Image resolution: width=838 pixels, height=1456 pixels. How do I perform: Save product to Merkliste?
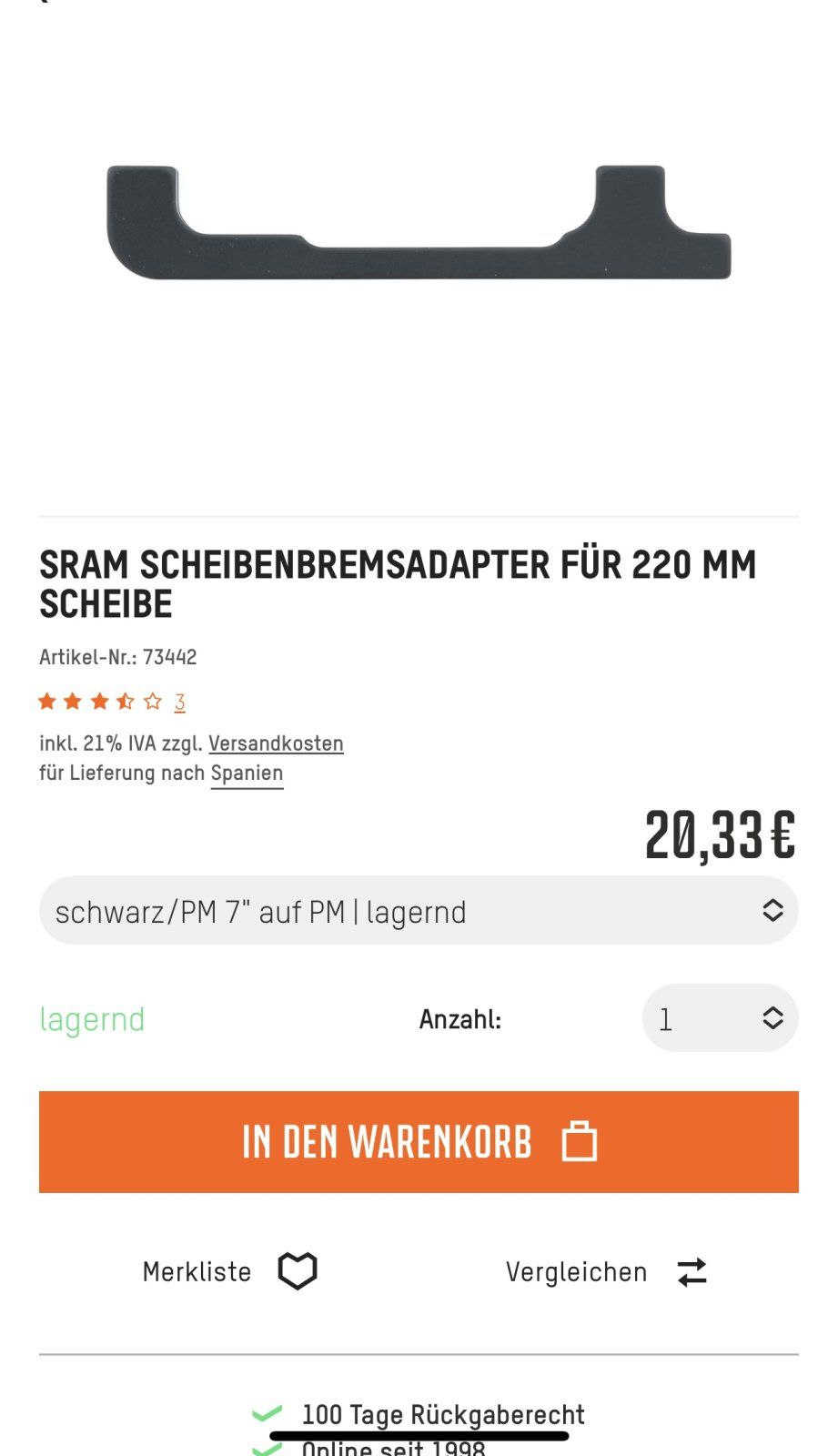click(x=229, y=1271)
